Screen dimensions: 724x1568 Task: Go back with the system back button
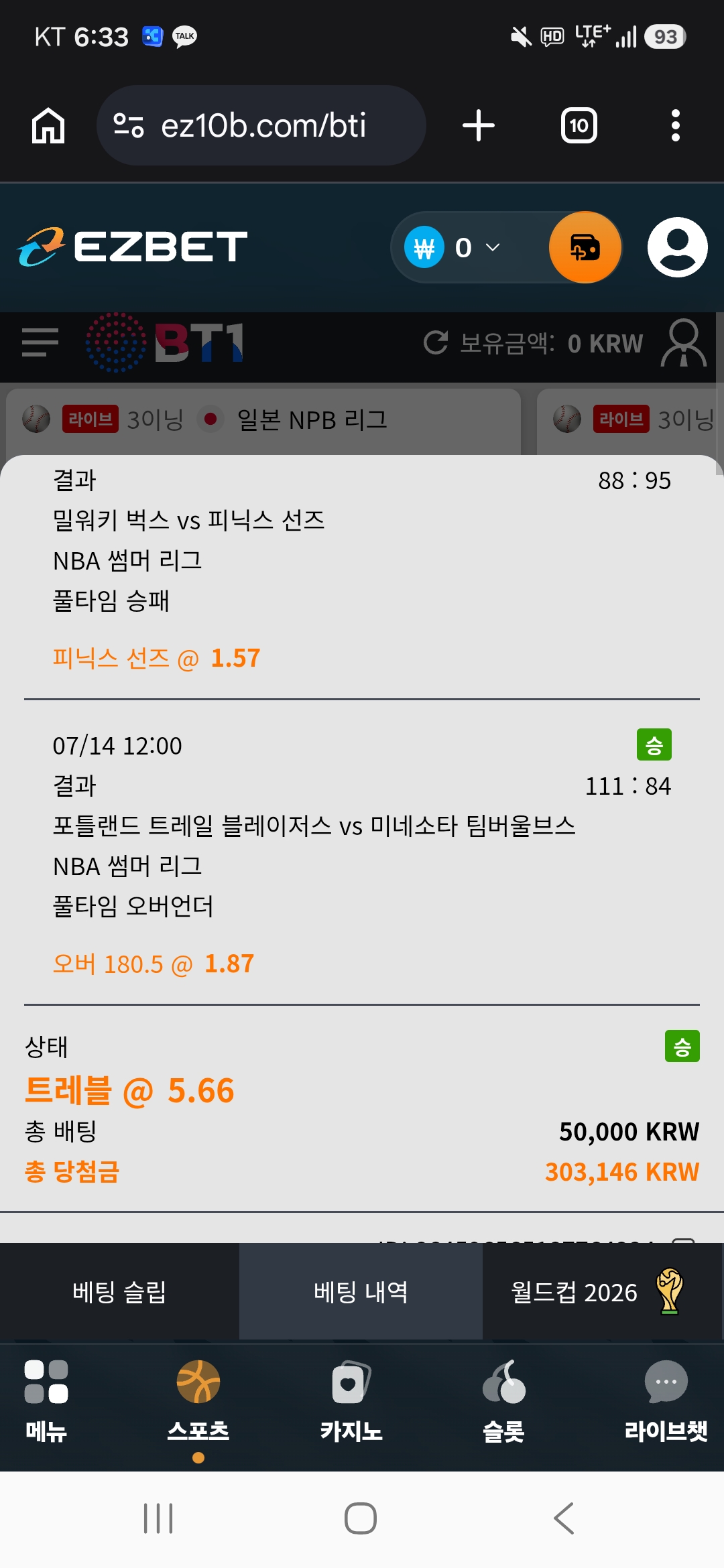tap(564, 1518)
